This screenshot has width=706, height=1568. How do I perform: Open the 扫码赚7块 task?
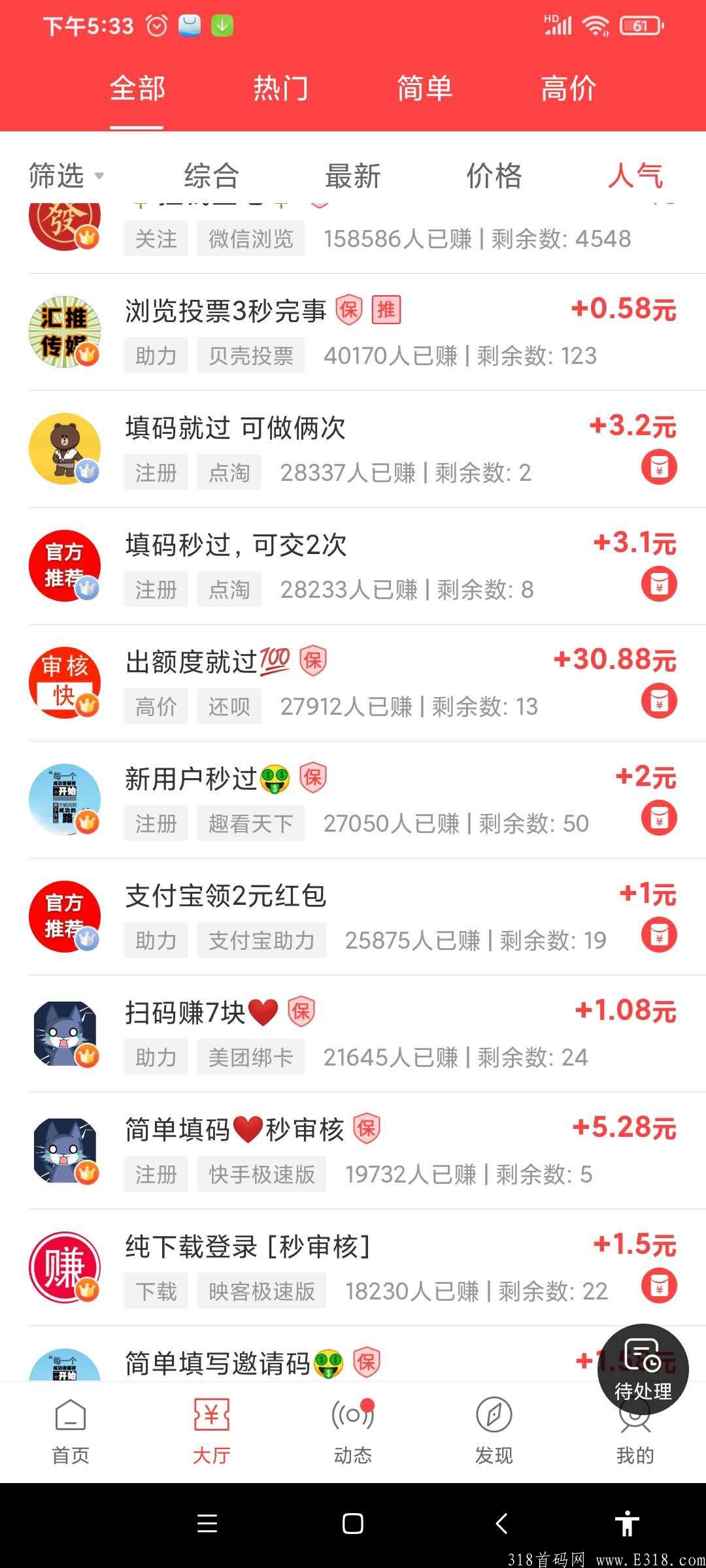(x=185, y=1013)
